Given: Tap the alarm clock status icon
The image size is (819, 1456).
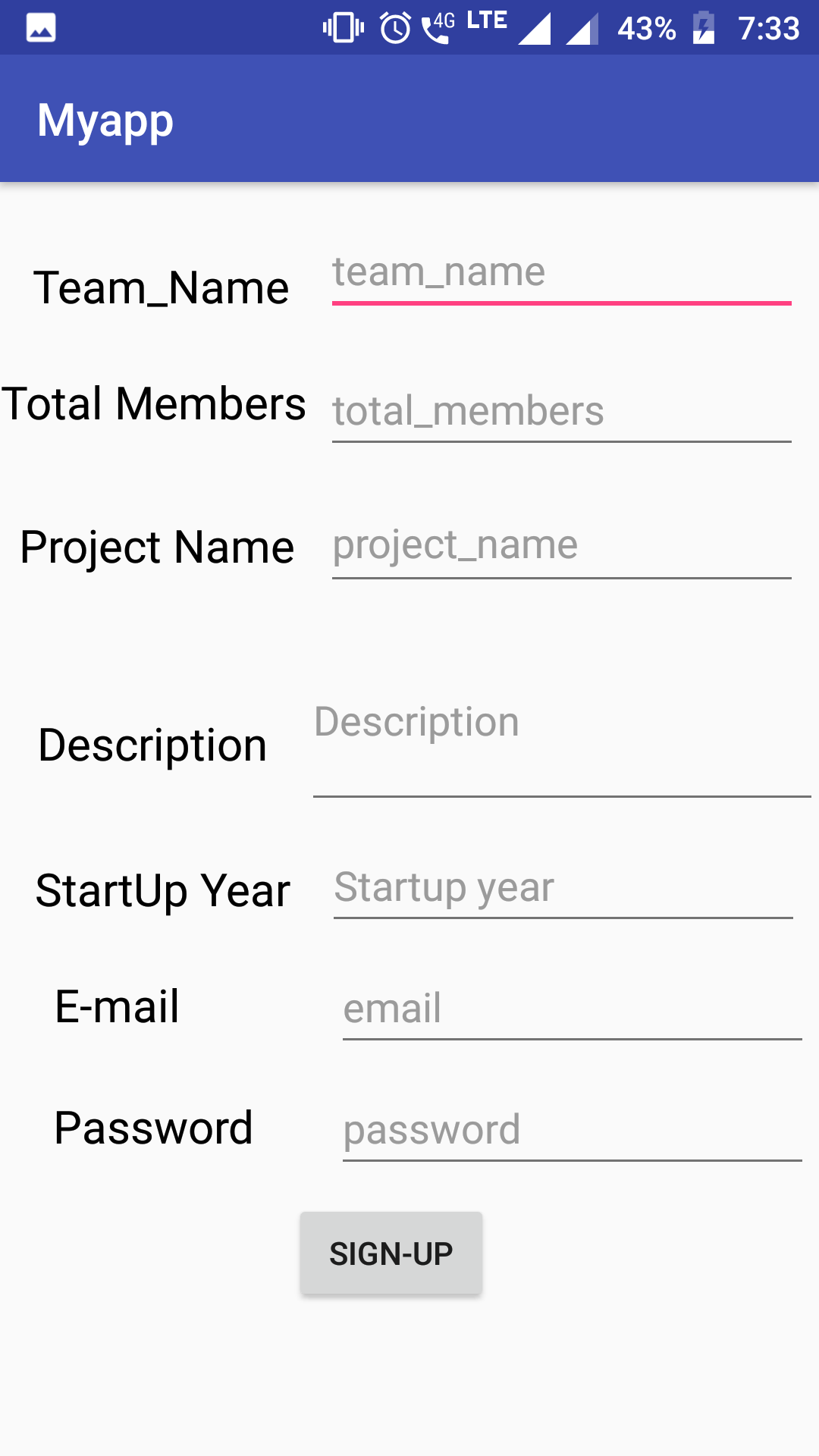Looking at the screenshot, I should 395,27.
